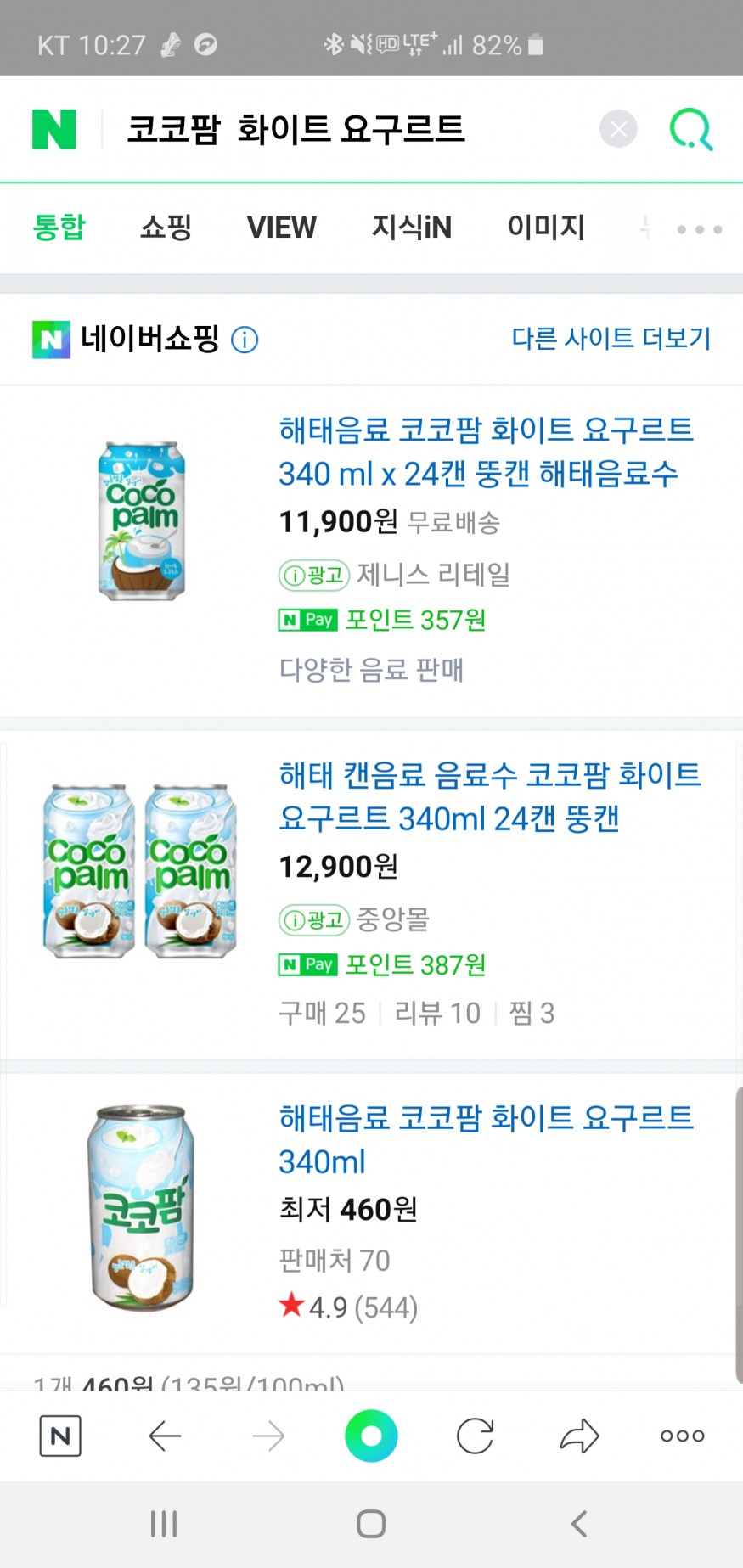Switch to the 이미지 tab
This screenshot has width=743, height=1568.
point(546,228)
